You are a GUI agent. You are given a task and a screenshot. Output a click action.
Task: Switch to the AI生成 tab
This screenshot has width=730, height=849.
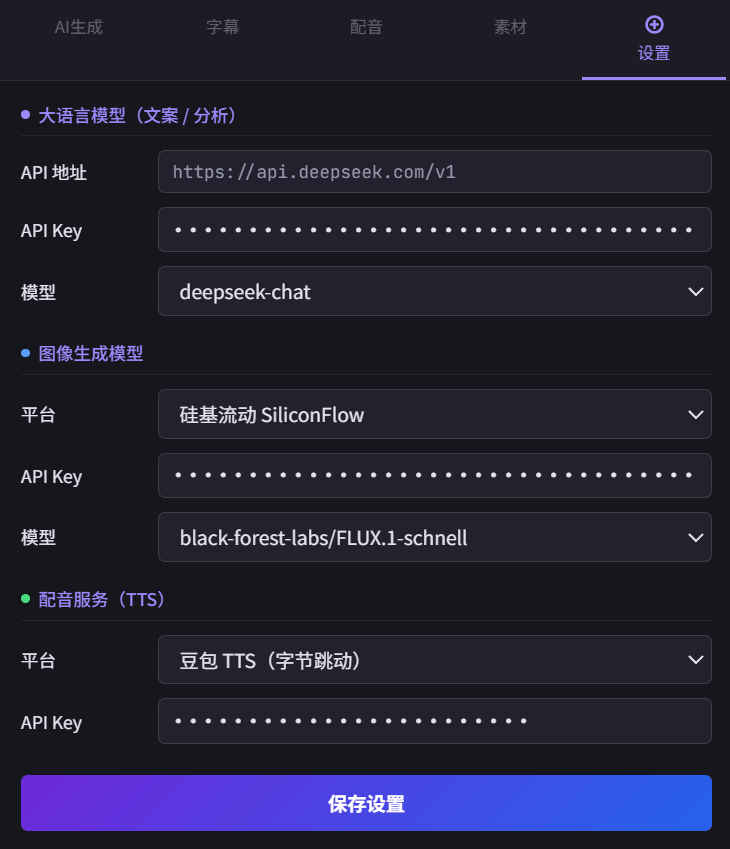coord(78,27)
